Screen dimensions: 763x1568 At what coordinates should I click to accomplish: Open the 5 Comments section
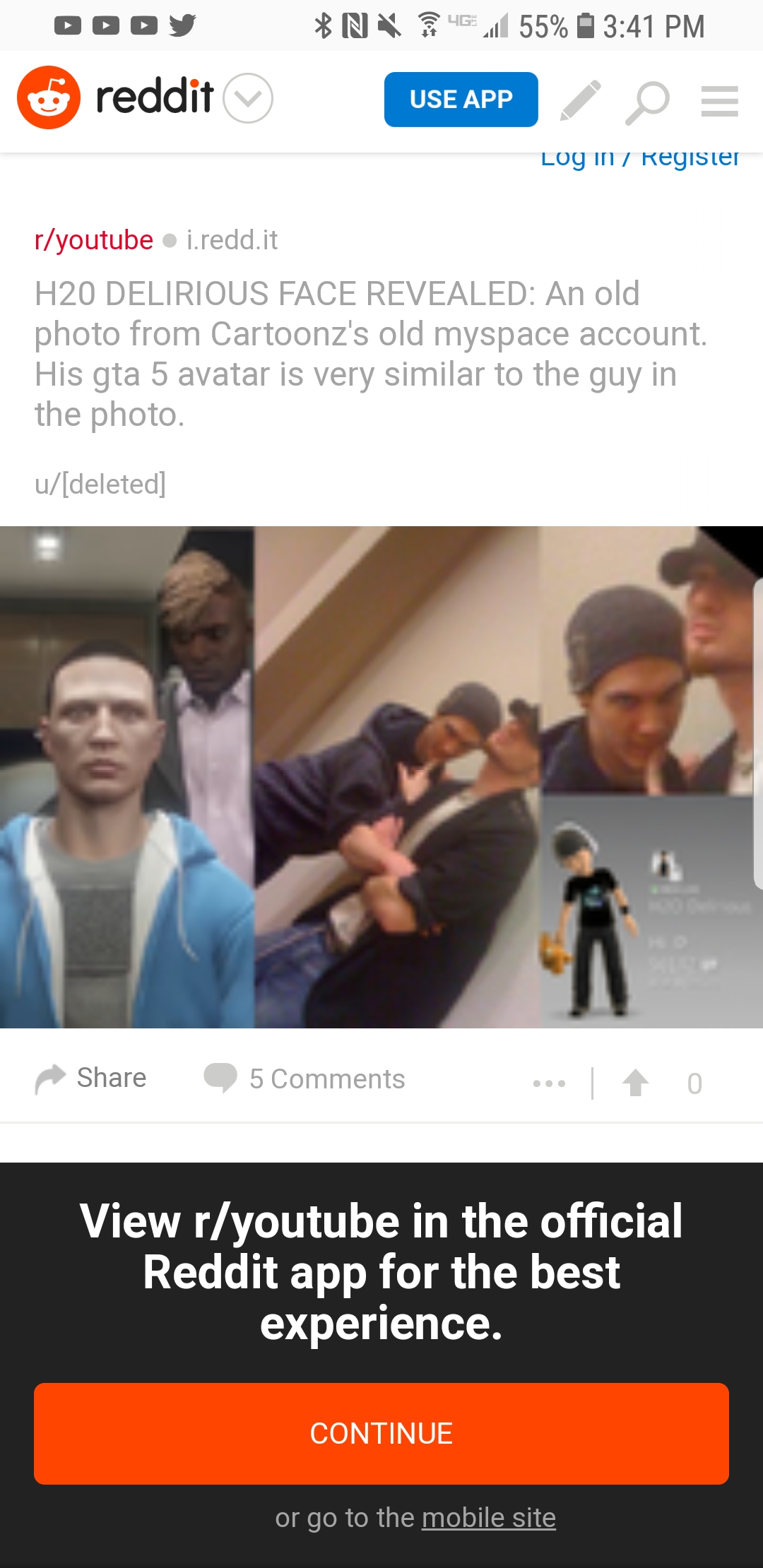(x=305, y=1079)
